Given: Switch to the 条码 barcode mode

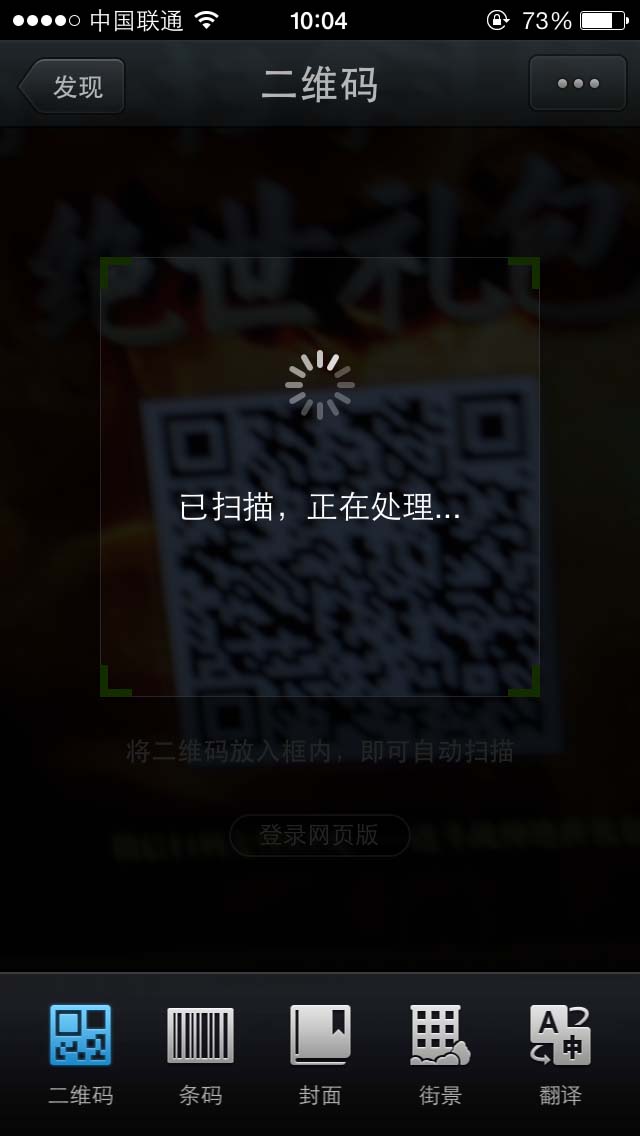Looking at the screenshot, I should click(x=200, y=1052).
